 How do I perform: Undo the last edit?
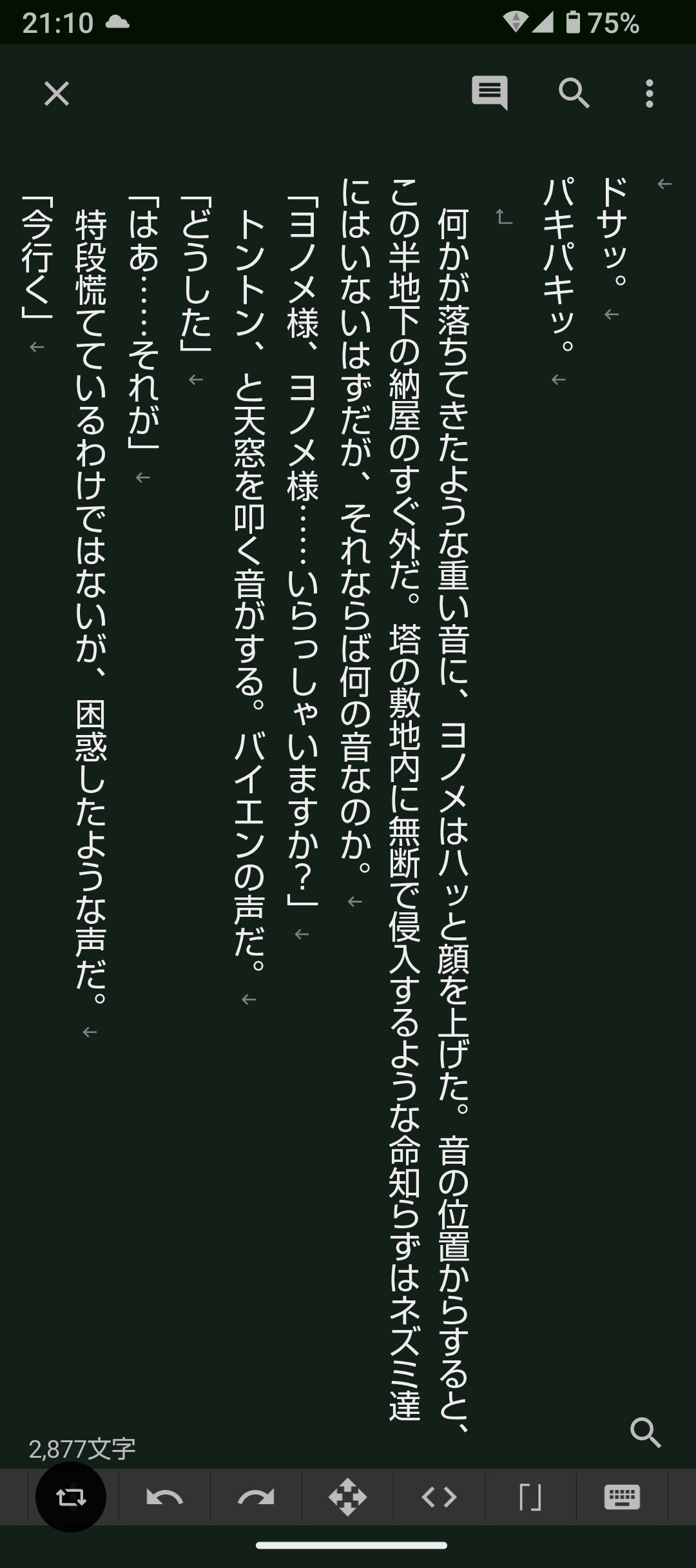(164, 1497)
